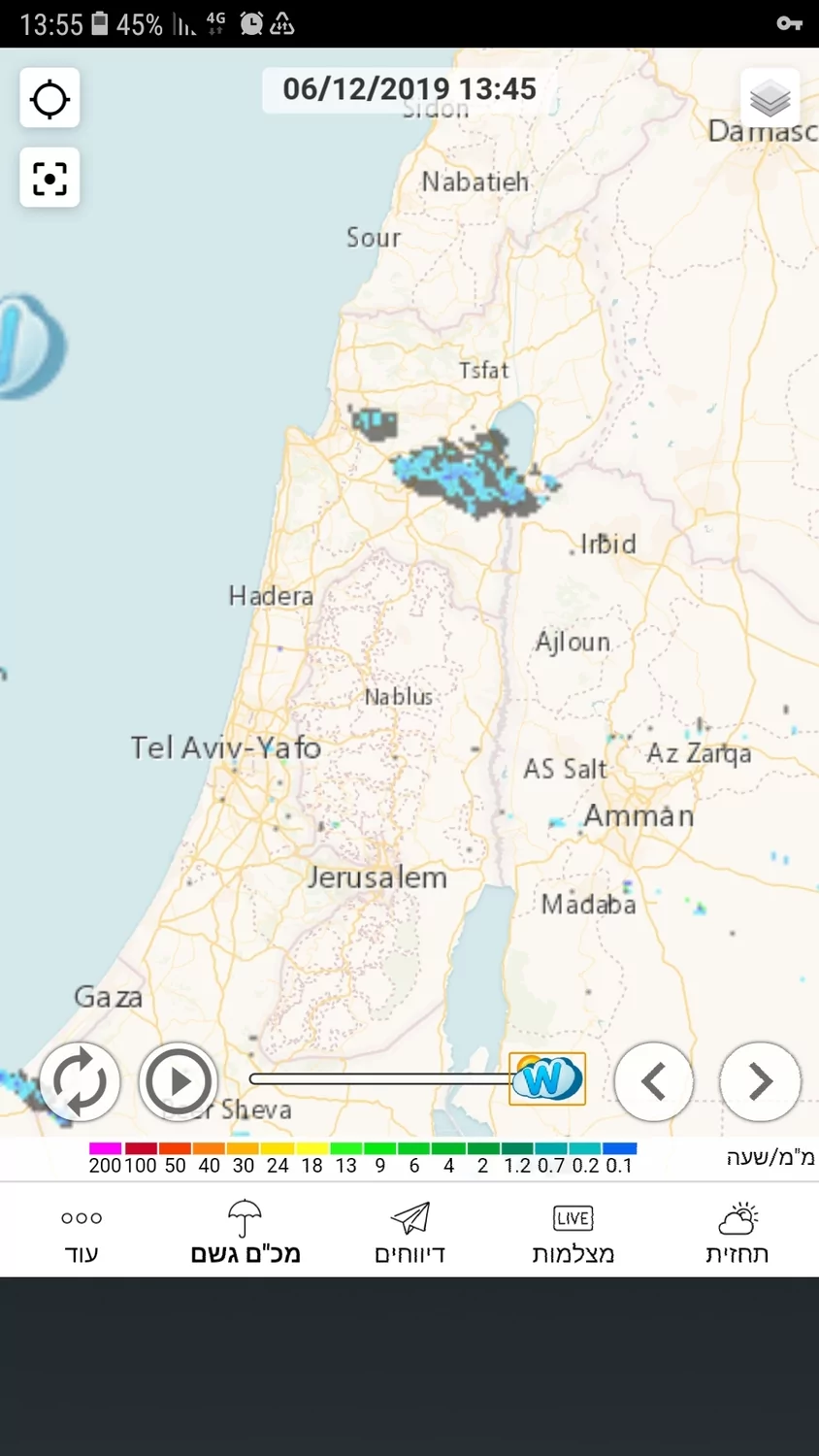Screen dimensions: 819x1456
Task: Open the תחזית forecast tab
Action: 737,1233
